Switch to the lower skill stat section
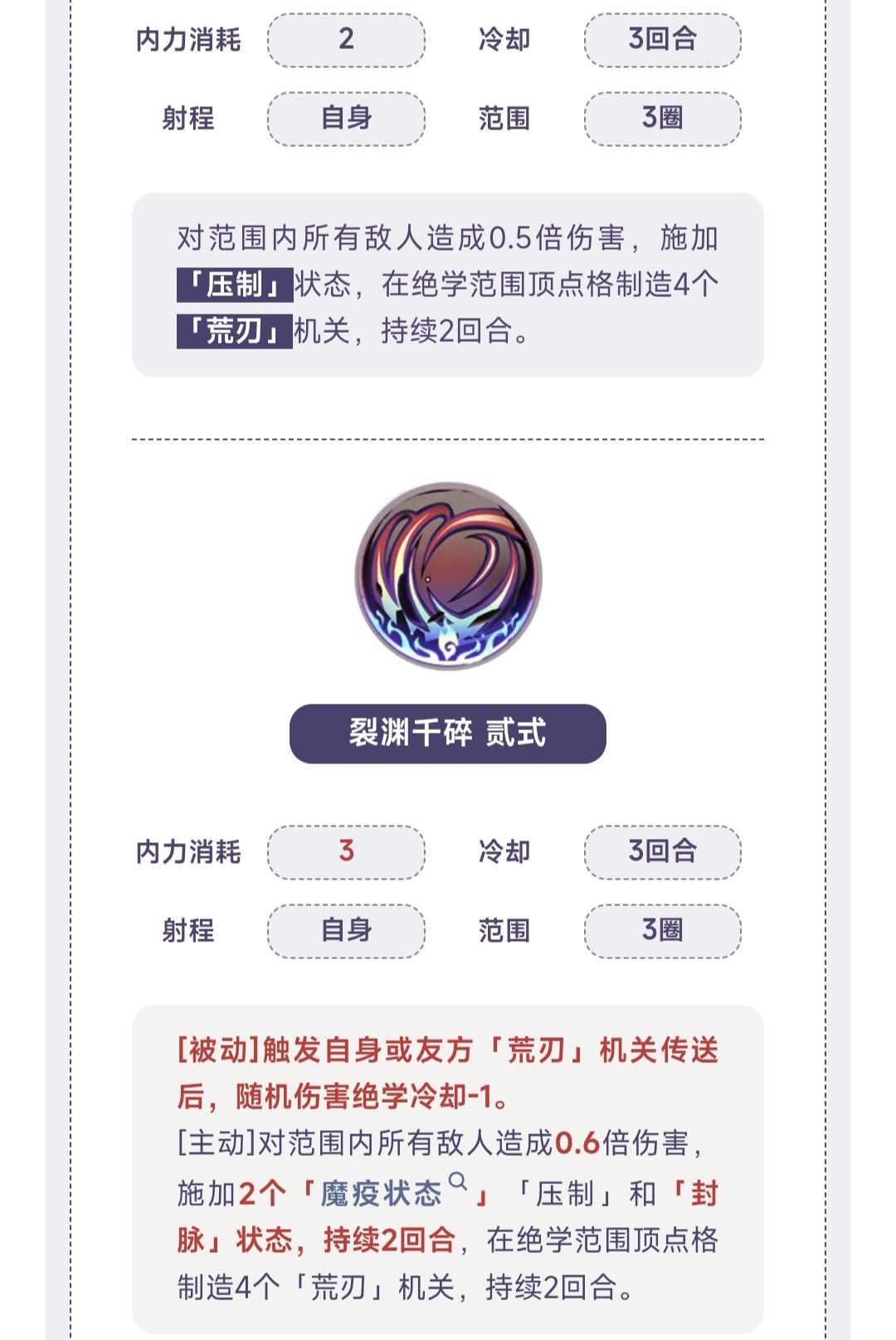 [448, 892]
